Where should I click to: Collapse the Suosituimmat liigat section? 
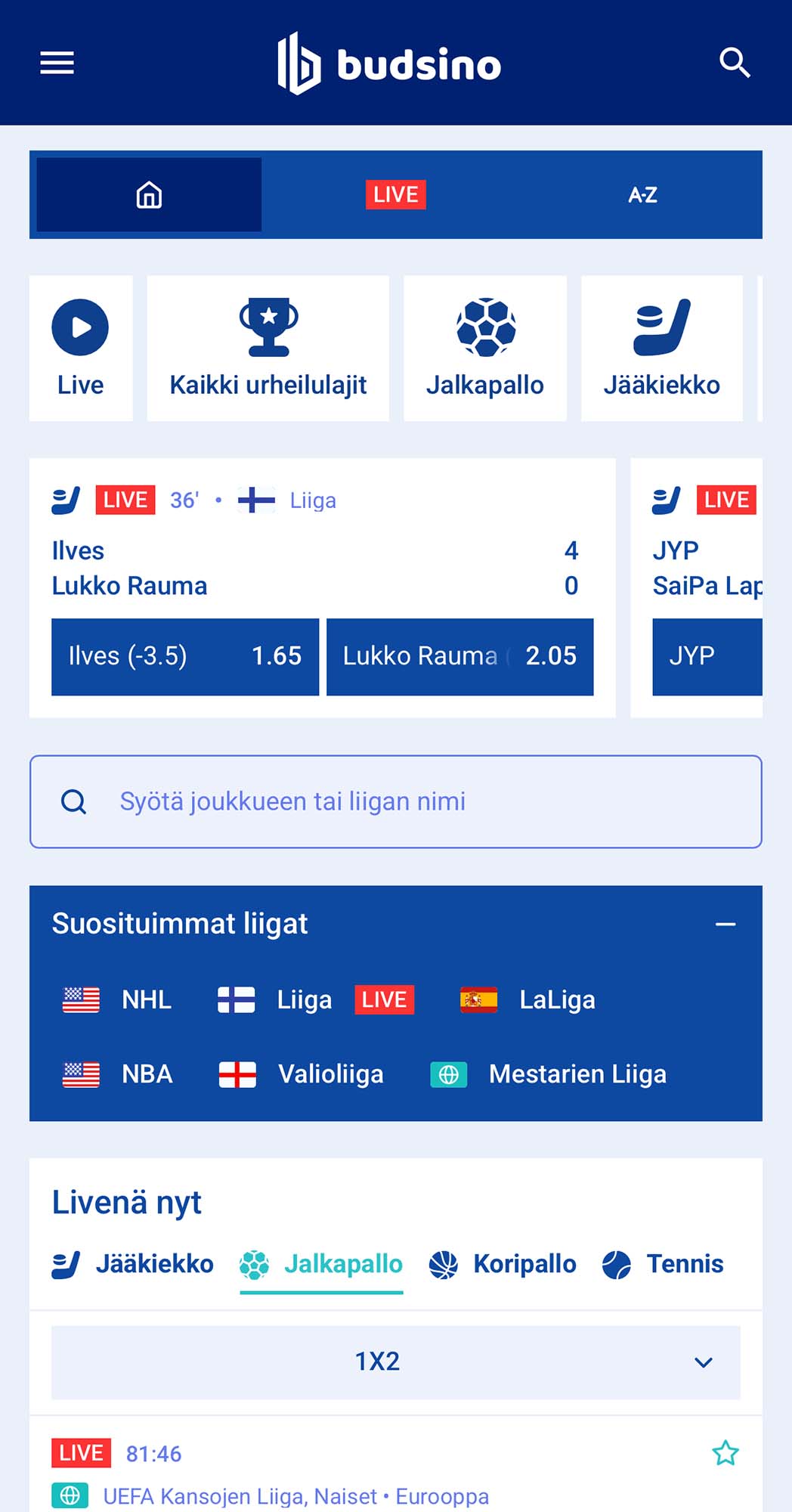tap(725, 924)
